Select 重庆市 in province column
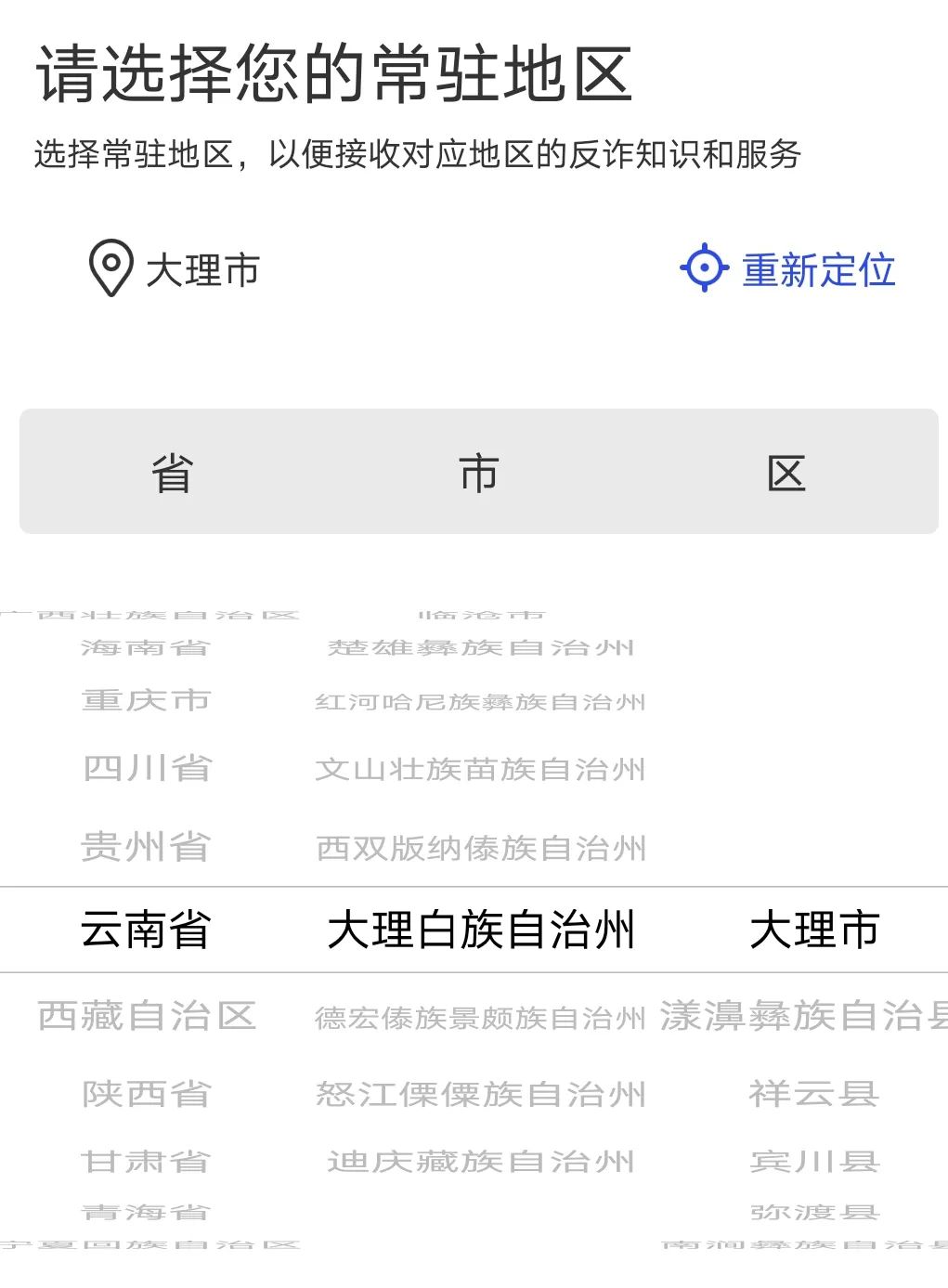 coord(147,700)
